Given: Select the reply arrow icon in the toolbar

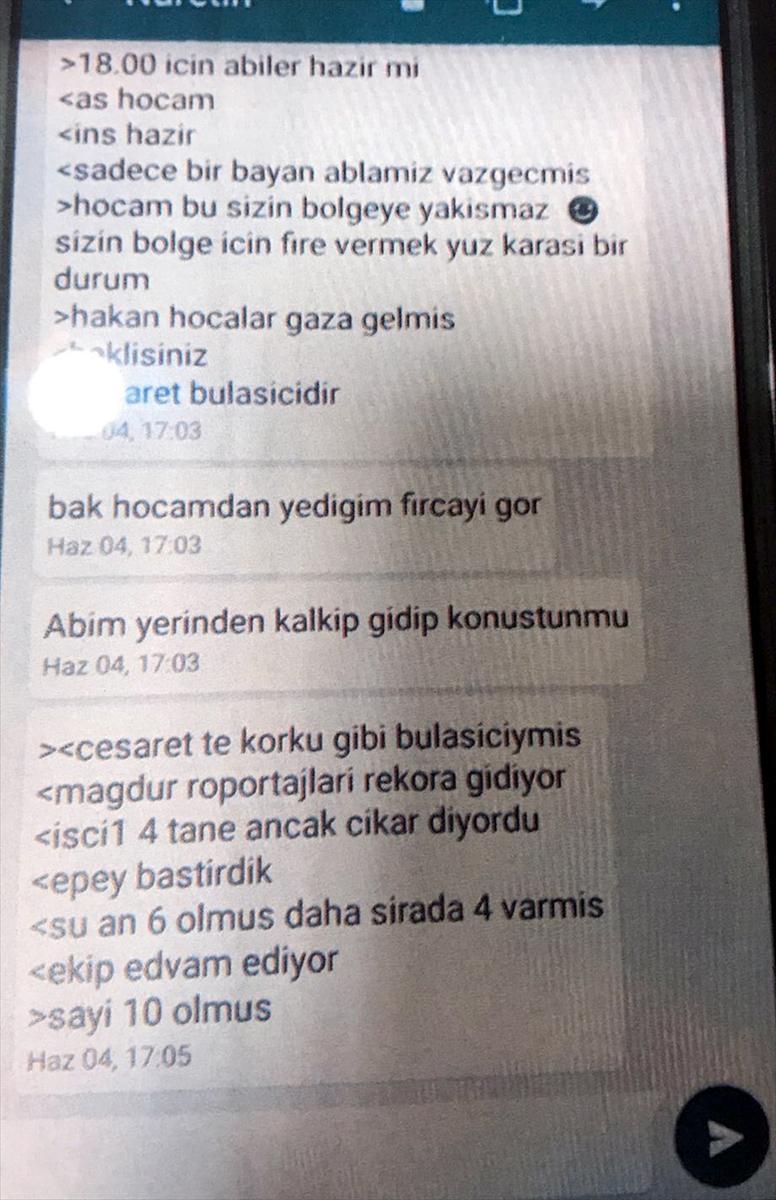Looking at the screenshot, I should (x=597, y=8).
